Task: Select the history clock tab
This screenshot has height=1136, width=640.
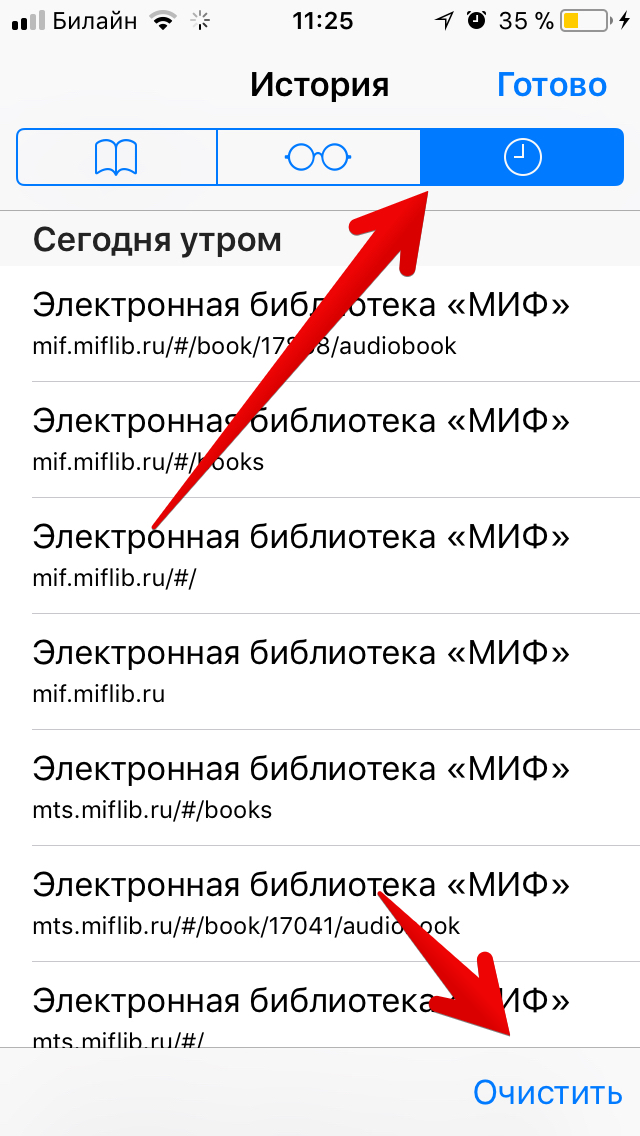Action: (523, 157)
